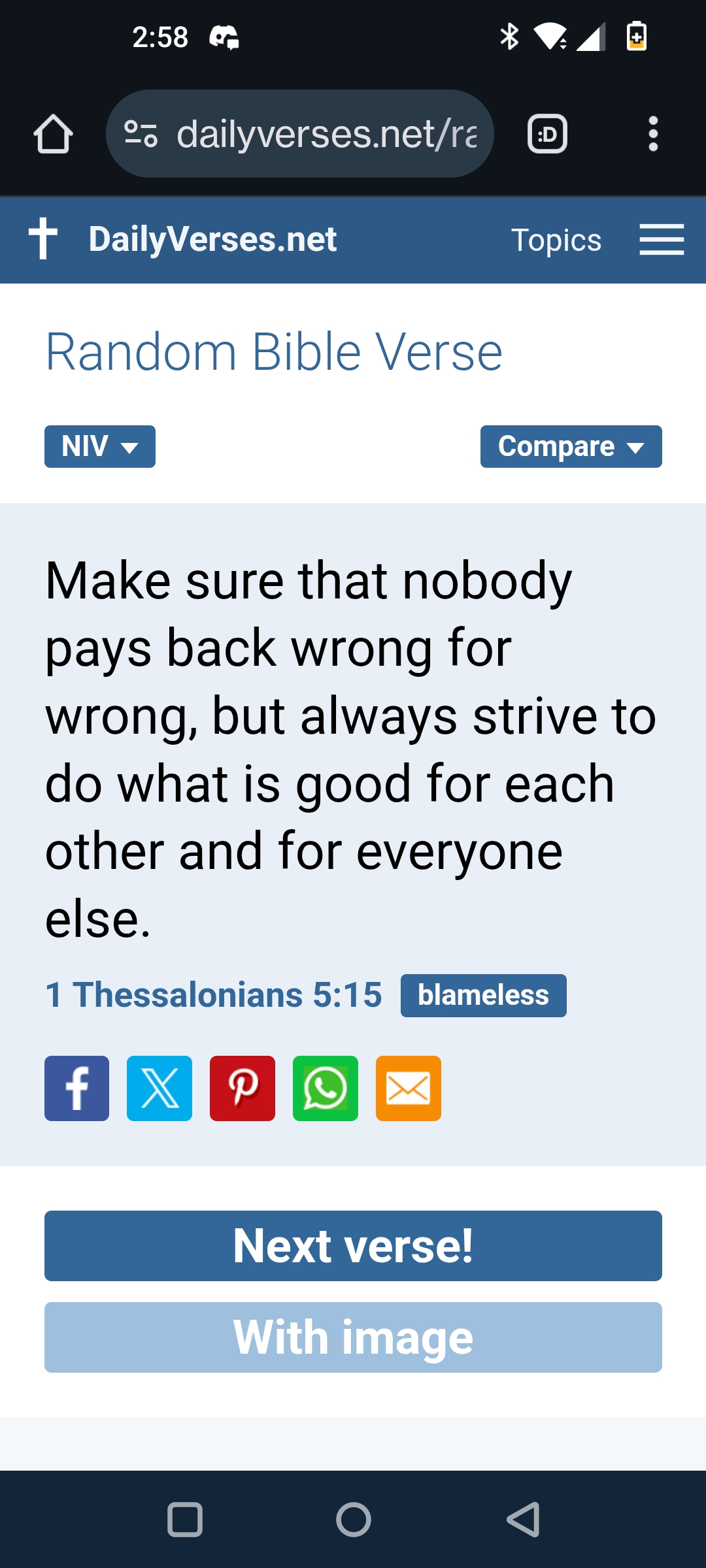Open the site hamburger menu
The width and height of the screenshot is (706, 1568).
[x=662, y=240]
